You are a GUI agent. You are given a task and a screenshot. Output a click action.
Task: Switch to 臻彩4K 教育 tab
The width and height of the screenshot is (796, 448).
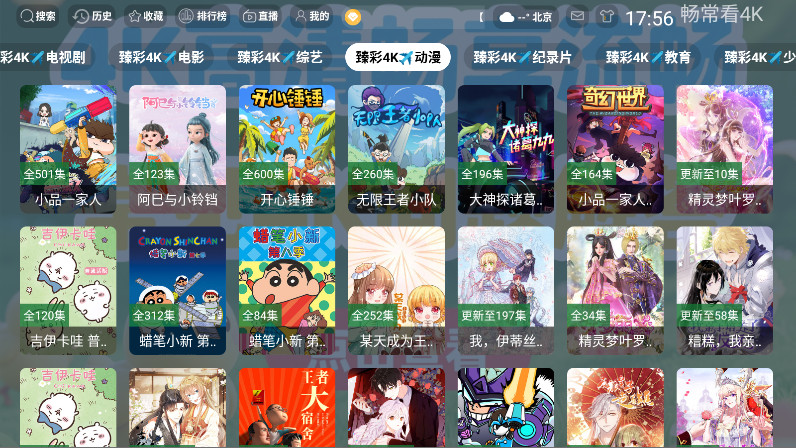[648, 57]
